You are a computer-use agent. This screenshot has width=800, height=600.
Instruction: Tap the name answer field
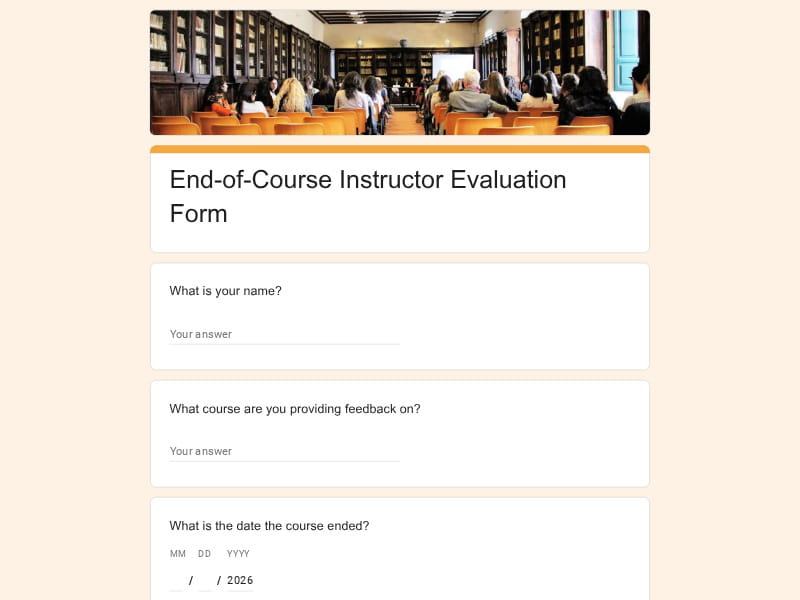click(284, 334)
